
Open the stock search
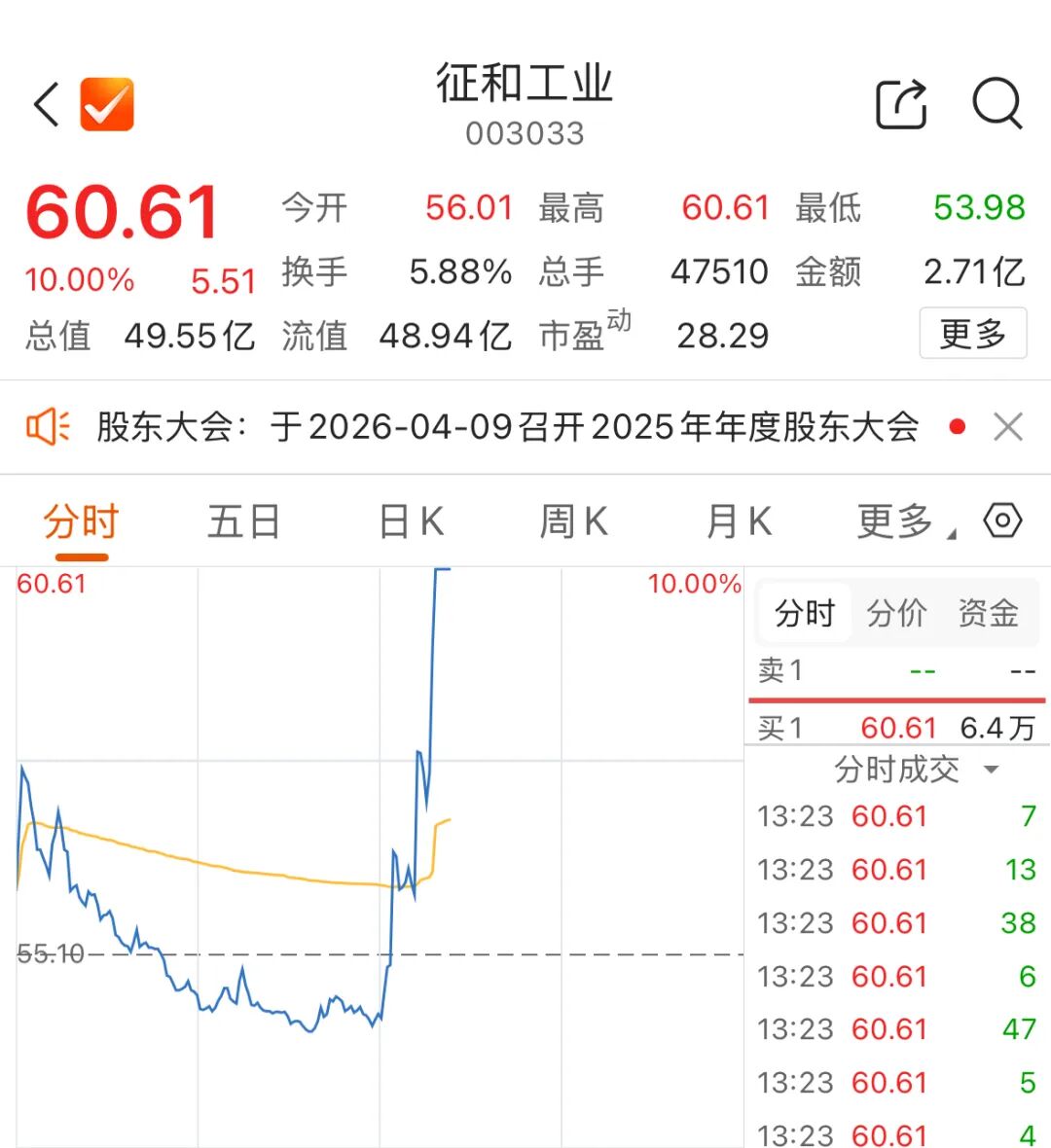pos(997,104)
